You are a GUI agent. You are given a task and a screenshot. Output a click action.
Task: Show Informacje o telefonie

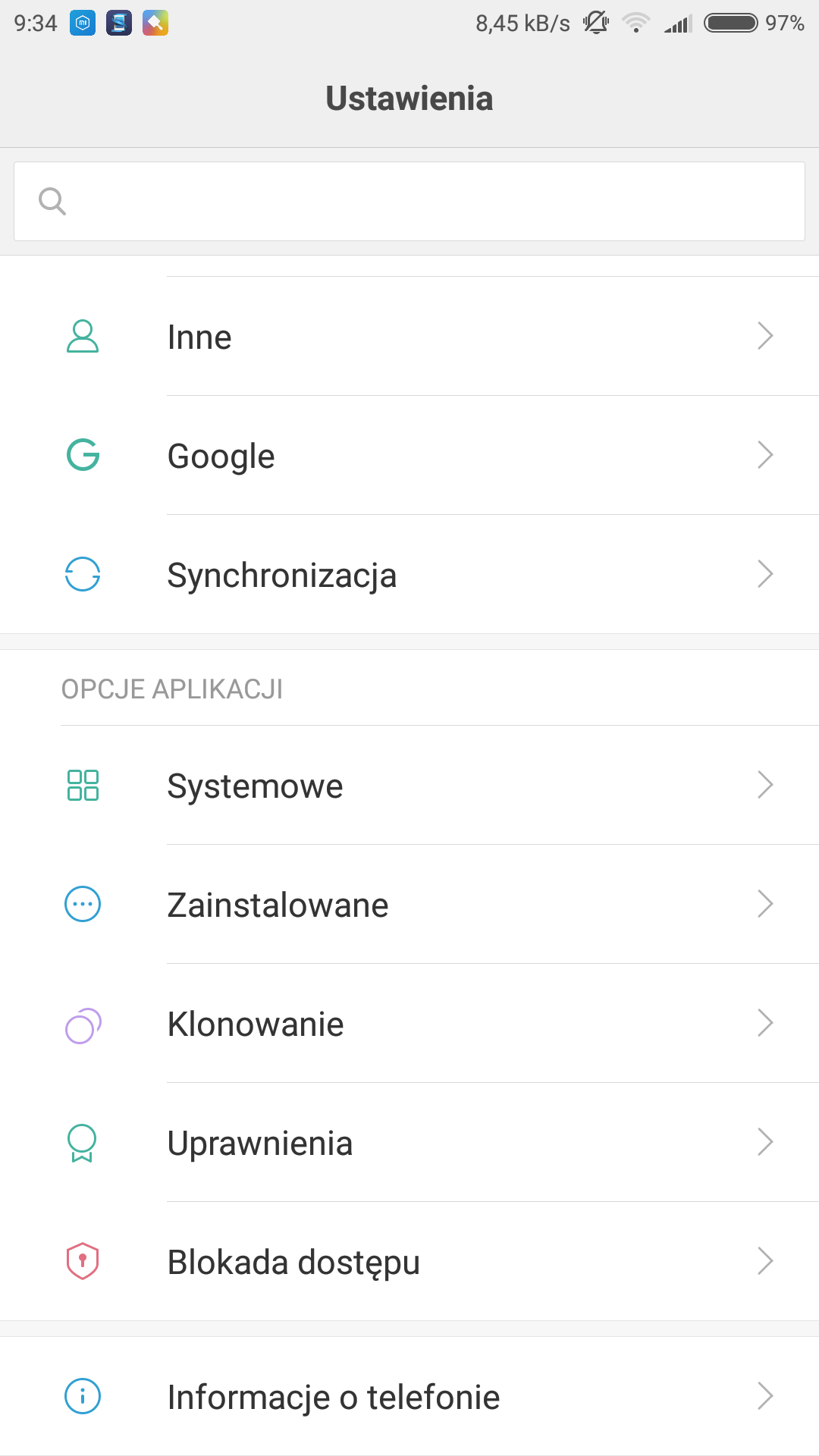(x=409, y=1397)
